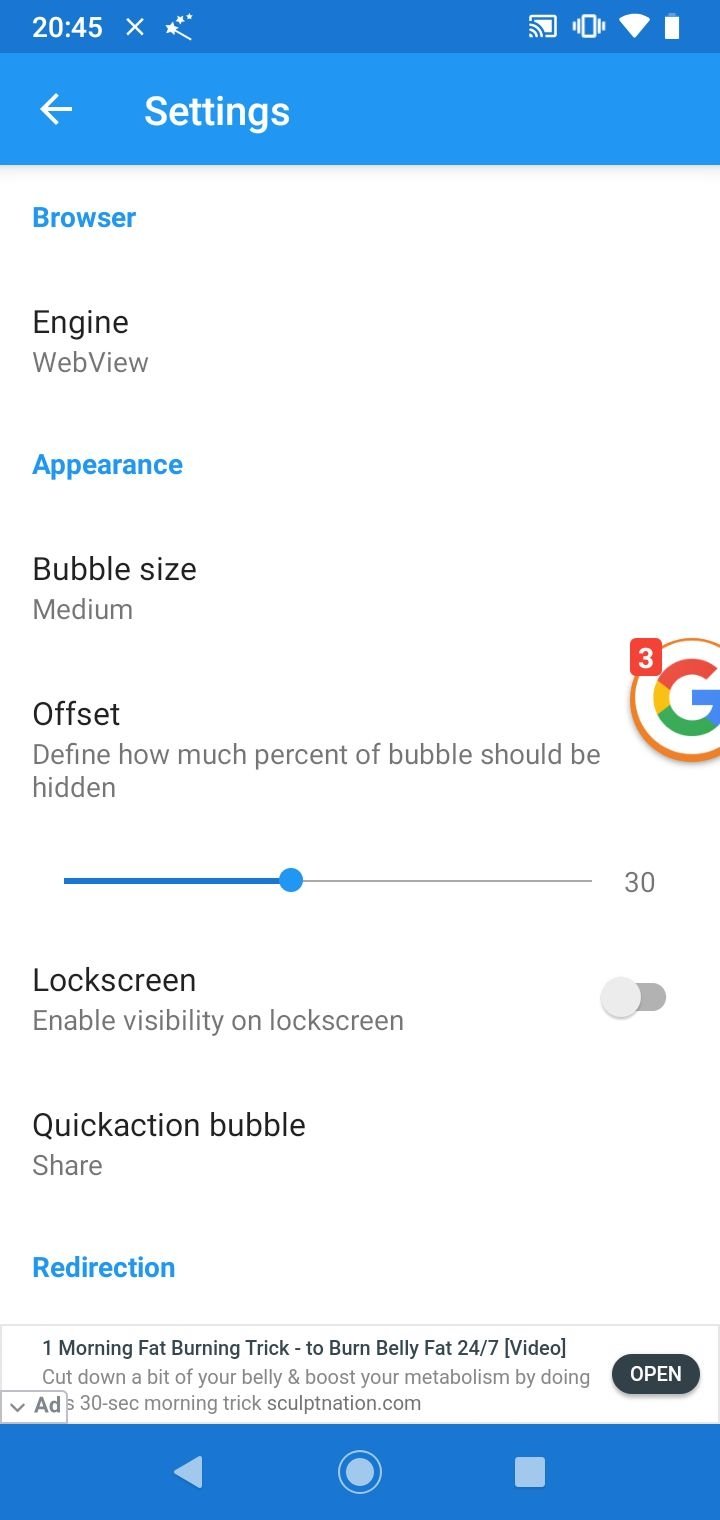Tap the system home button
Image resolution: width=720 pixels, height=1520 pixels.
[360, 1472]
